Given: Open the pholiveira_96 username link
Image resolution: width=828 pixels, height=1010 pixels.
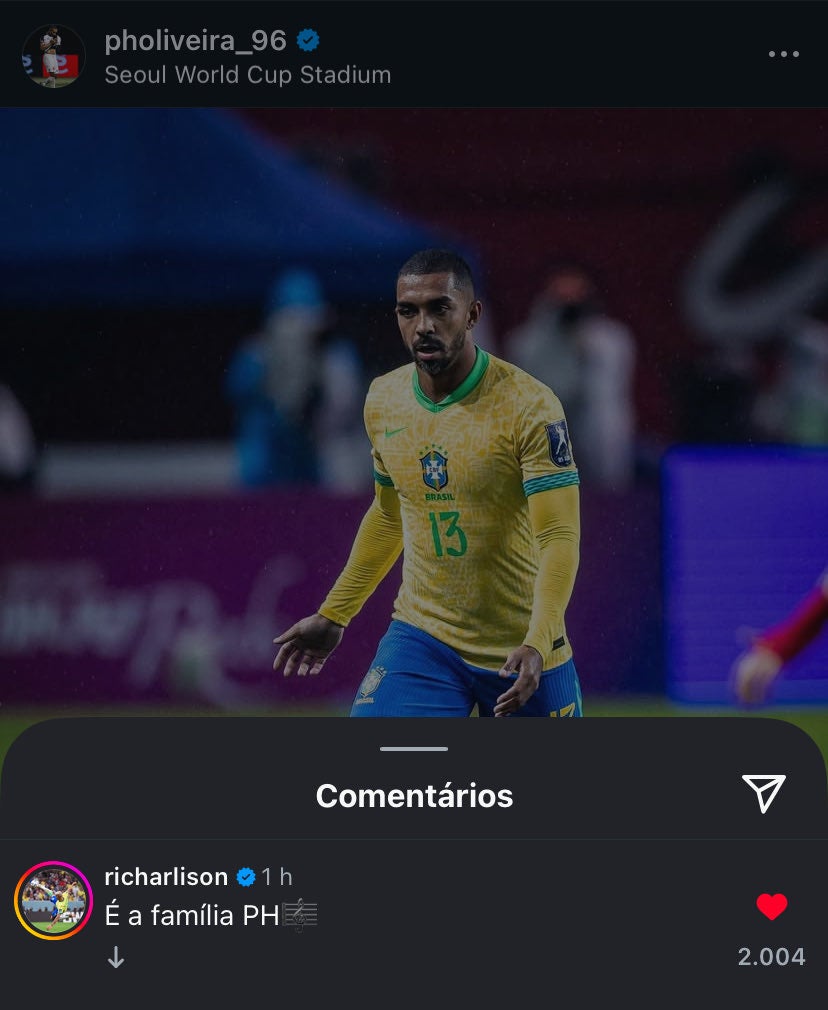Looking at the screenshot, I should 195,40.
